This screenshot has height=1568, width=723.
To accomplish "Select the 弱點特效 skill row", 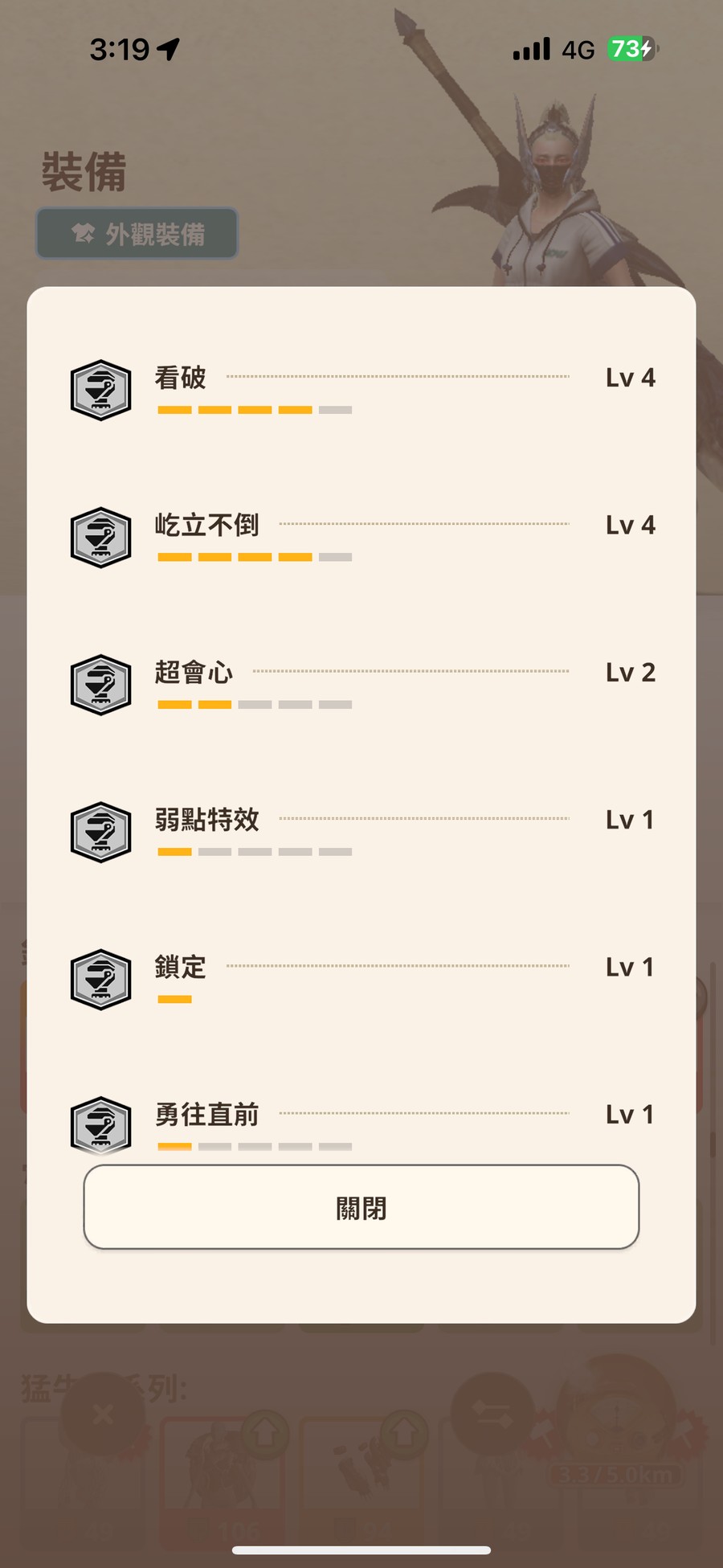I will pyautogui.click(x=361, y=830).
